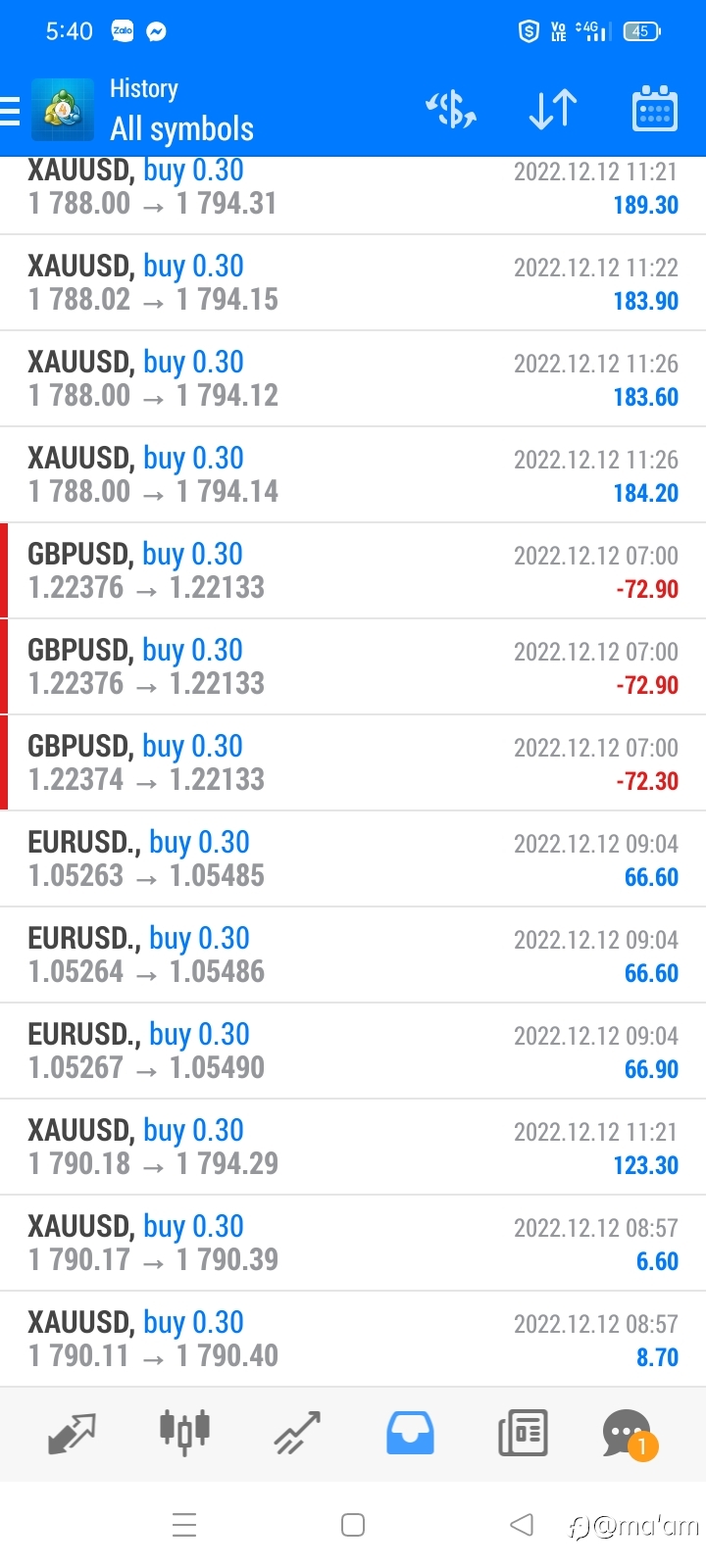The width and height of the screenshot is (706, 1568).
Task: Open GBPUSD trade with loss -72.30
Action: click(353, 762)
